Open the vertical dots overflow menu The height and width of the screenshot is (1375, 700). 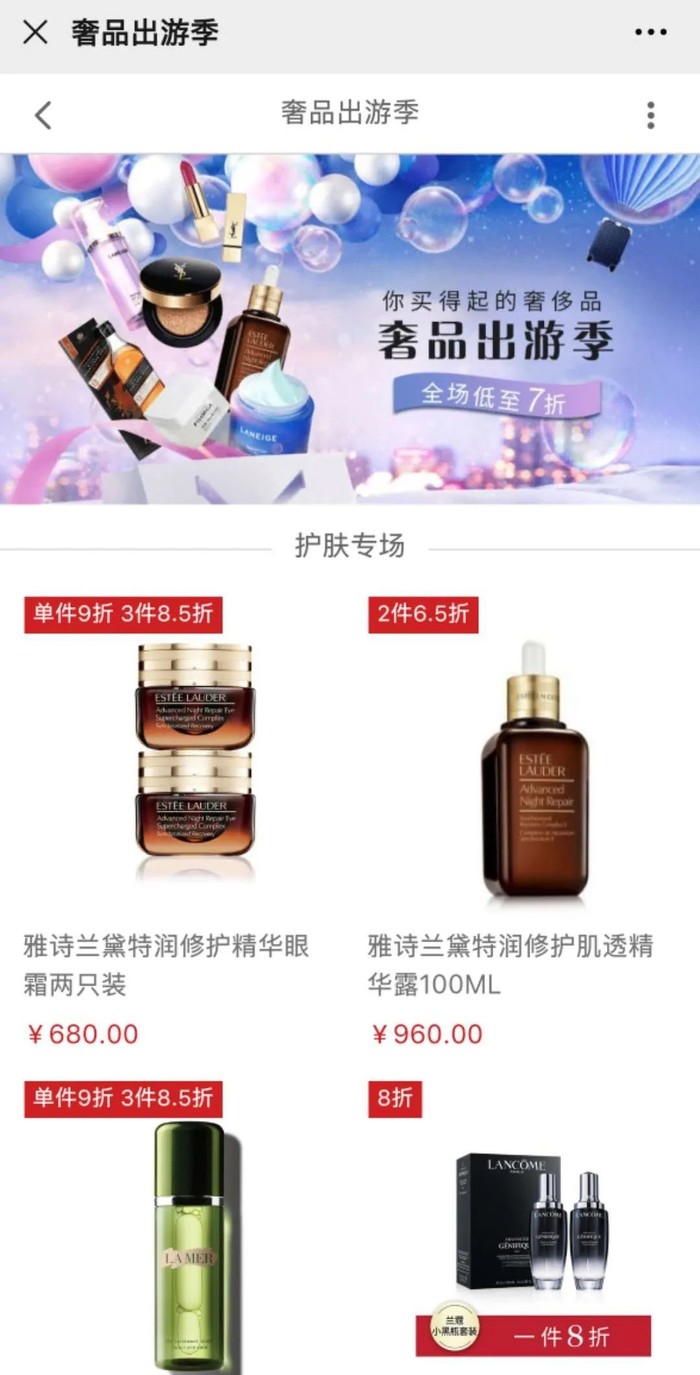650,115
